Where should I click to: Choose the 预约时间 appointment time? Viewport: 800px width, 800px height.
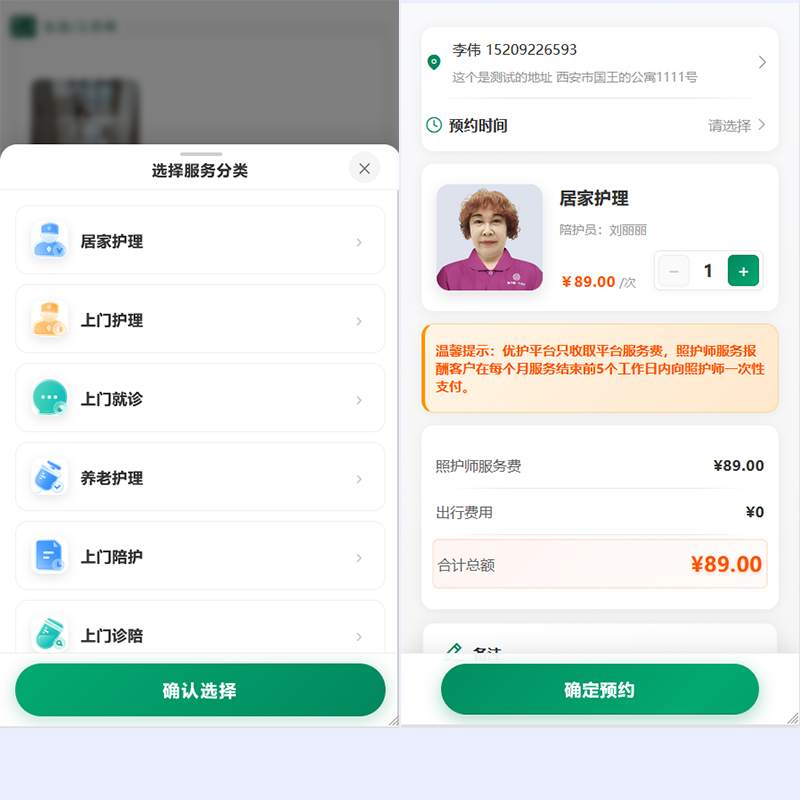(600, 125)
